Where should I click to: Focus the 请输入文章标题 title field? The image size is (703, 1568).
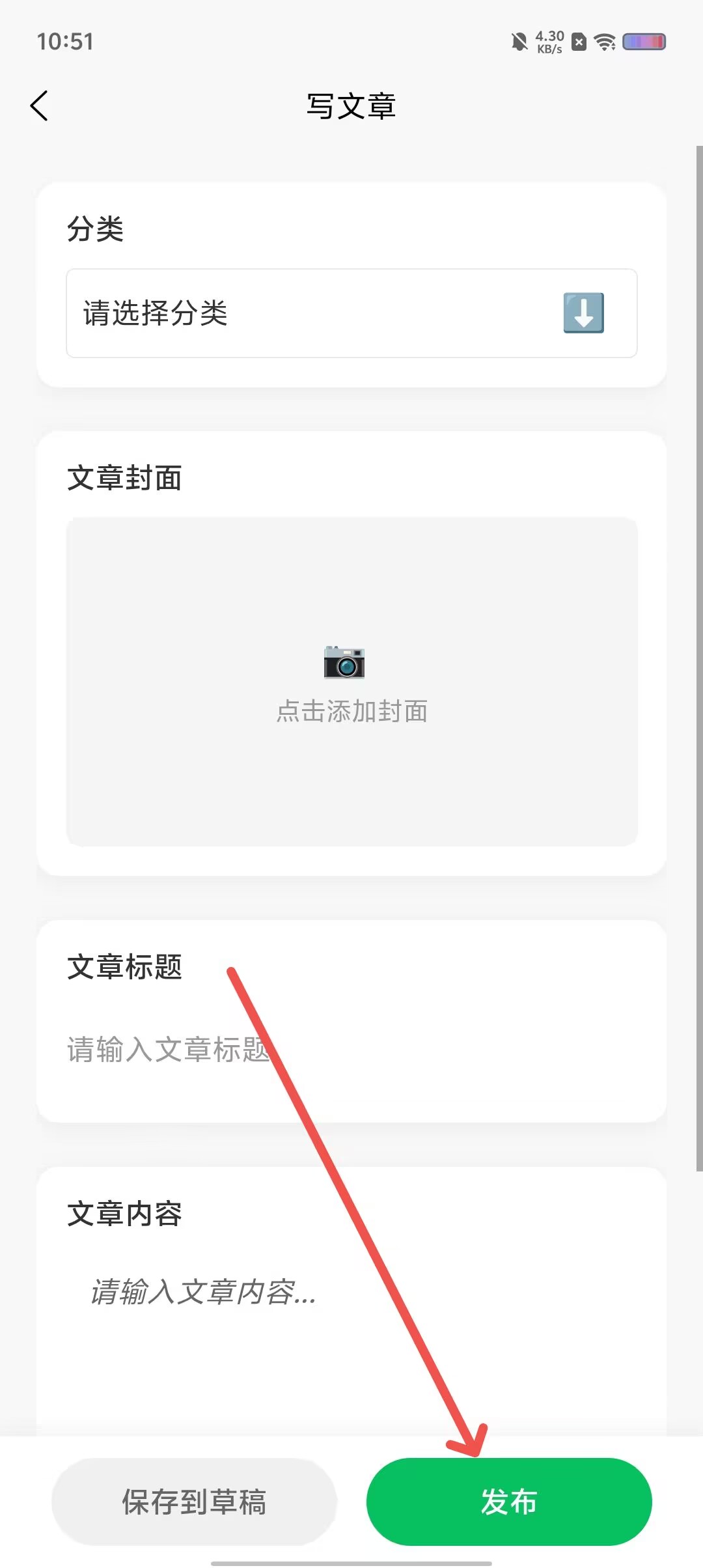click(x=351, y=1050)
